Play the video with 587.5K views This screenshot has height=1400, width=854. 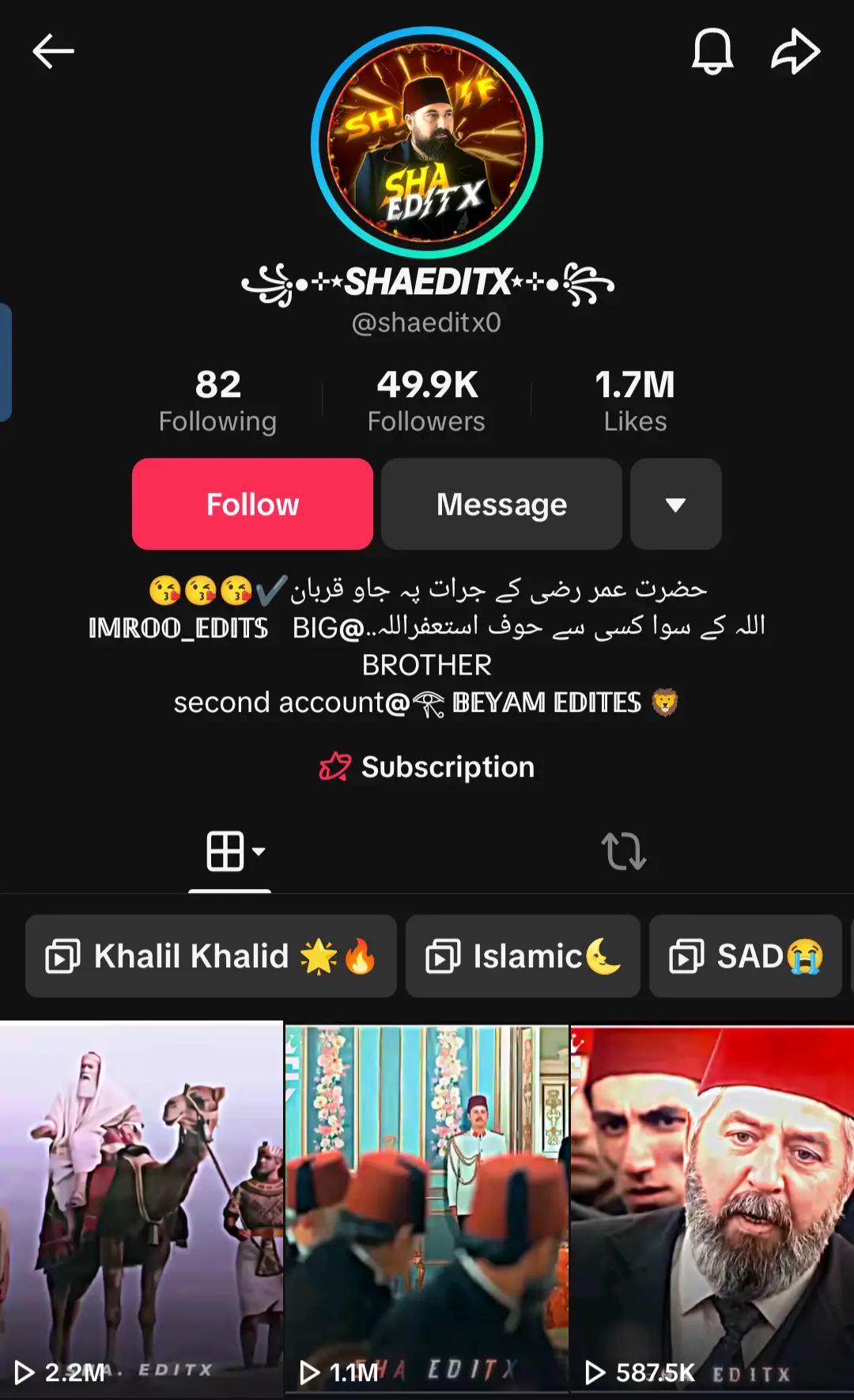click(712, 1206)
